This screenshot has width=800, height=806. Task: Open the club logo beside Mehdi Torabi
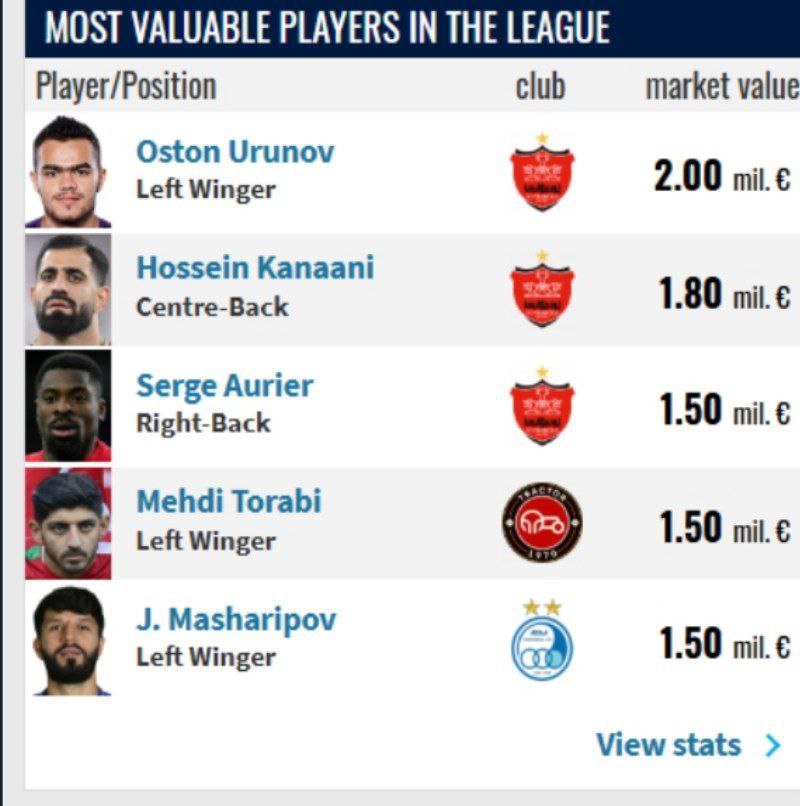542,522
